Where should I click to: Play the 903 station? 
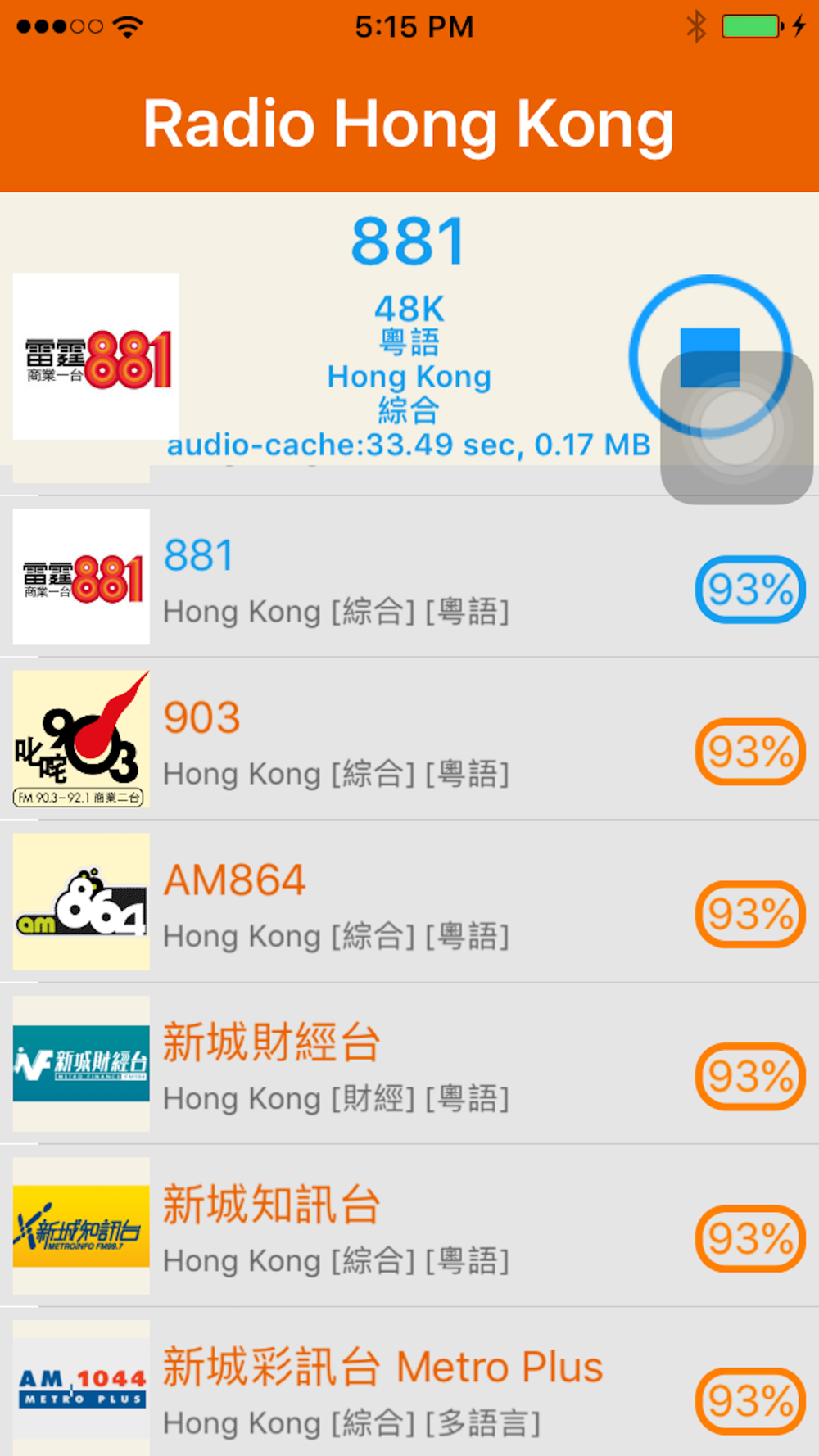coord(409,739)
